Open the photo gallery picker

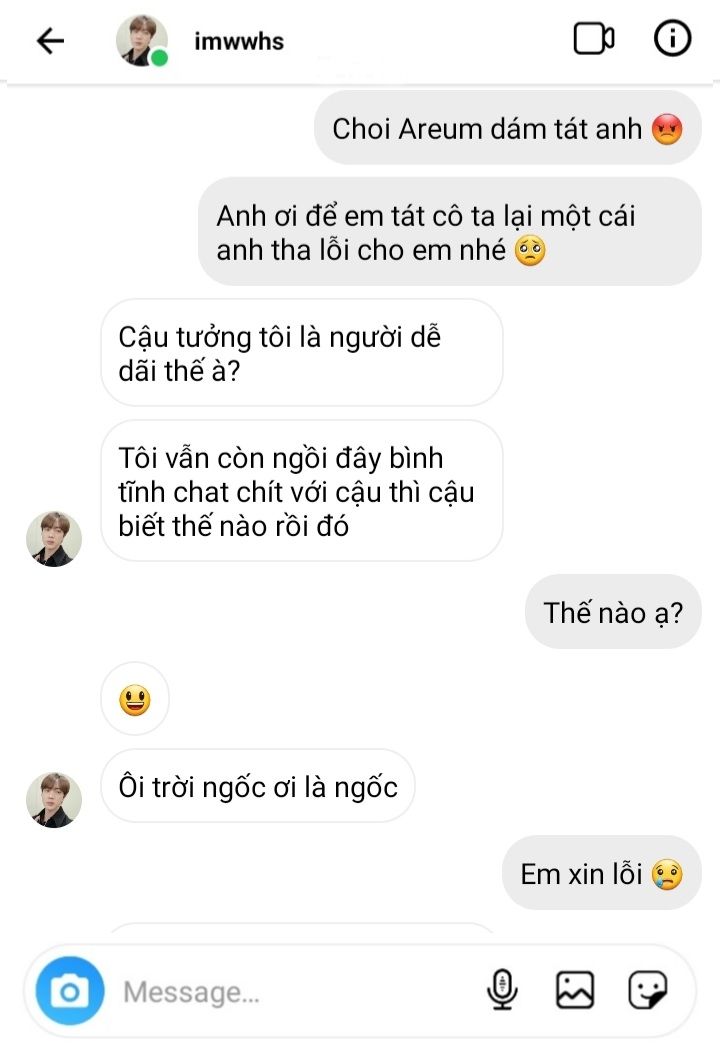pos(575,991)
